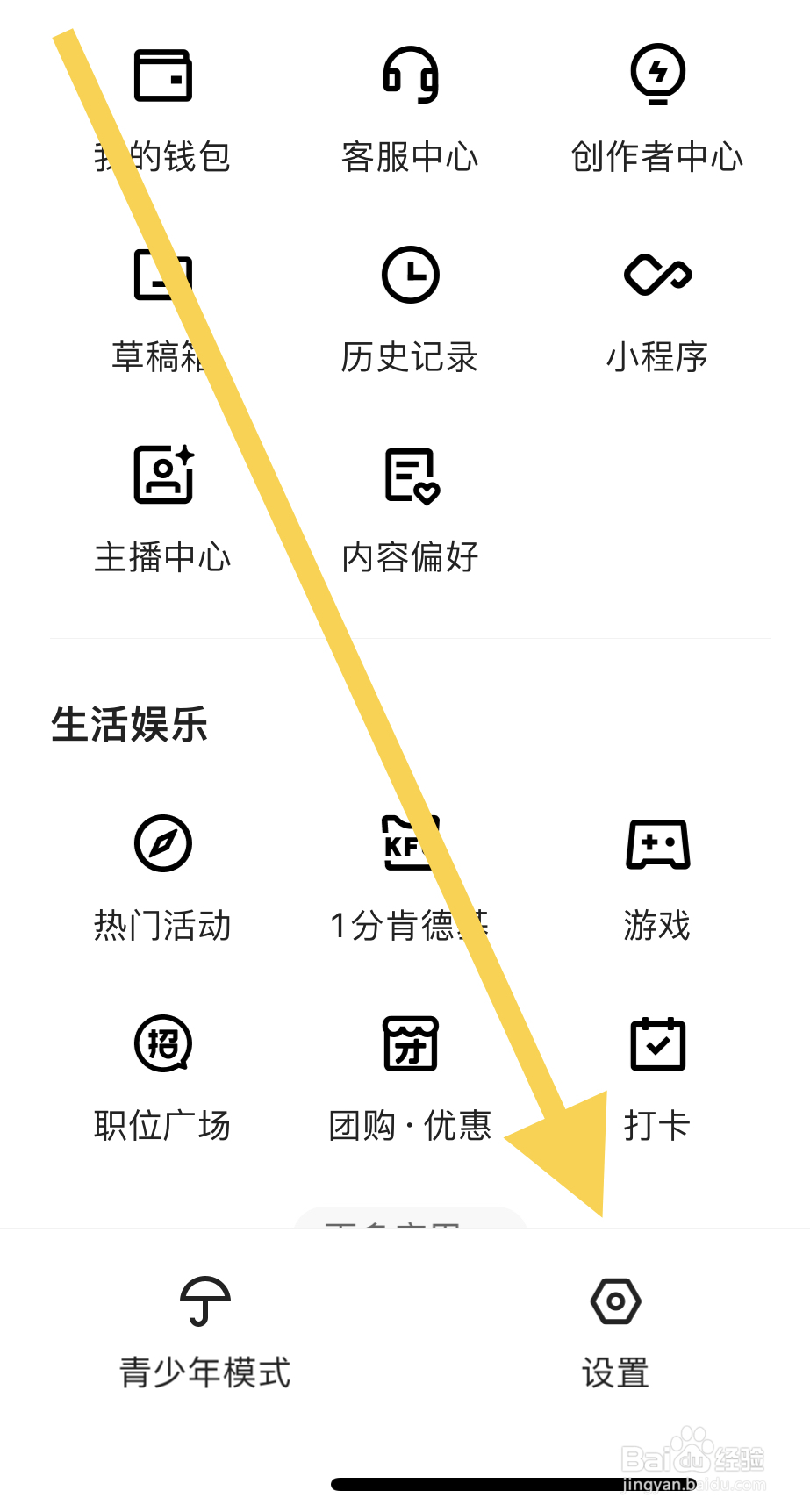810x1512 pixels.
Task: Select the 内容偏好 preferences icon
Action: [410, 474]
